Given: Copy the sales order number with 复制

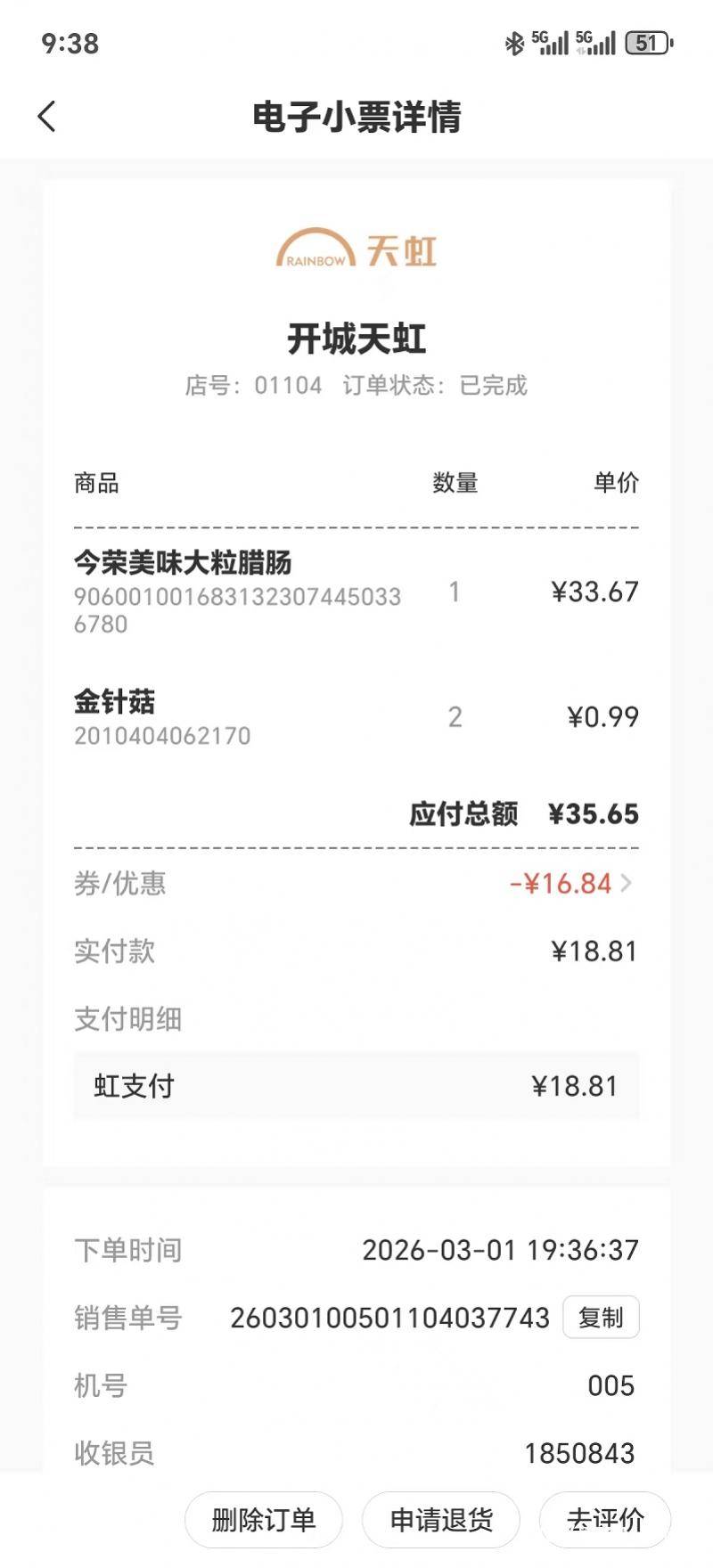Looking at the screenshot, I should [601, 1317].
